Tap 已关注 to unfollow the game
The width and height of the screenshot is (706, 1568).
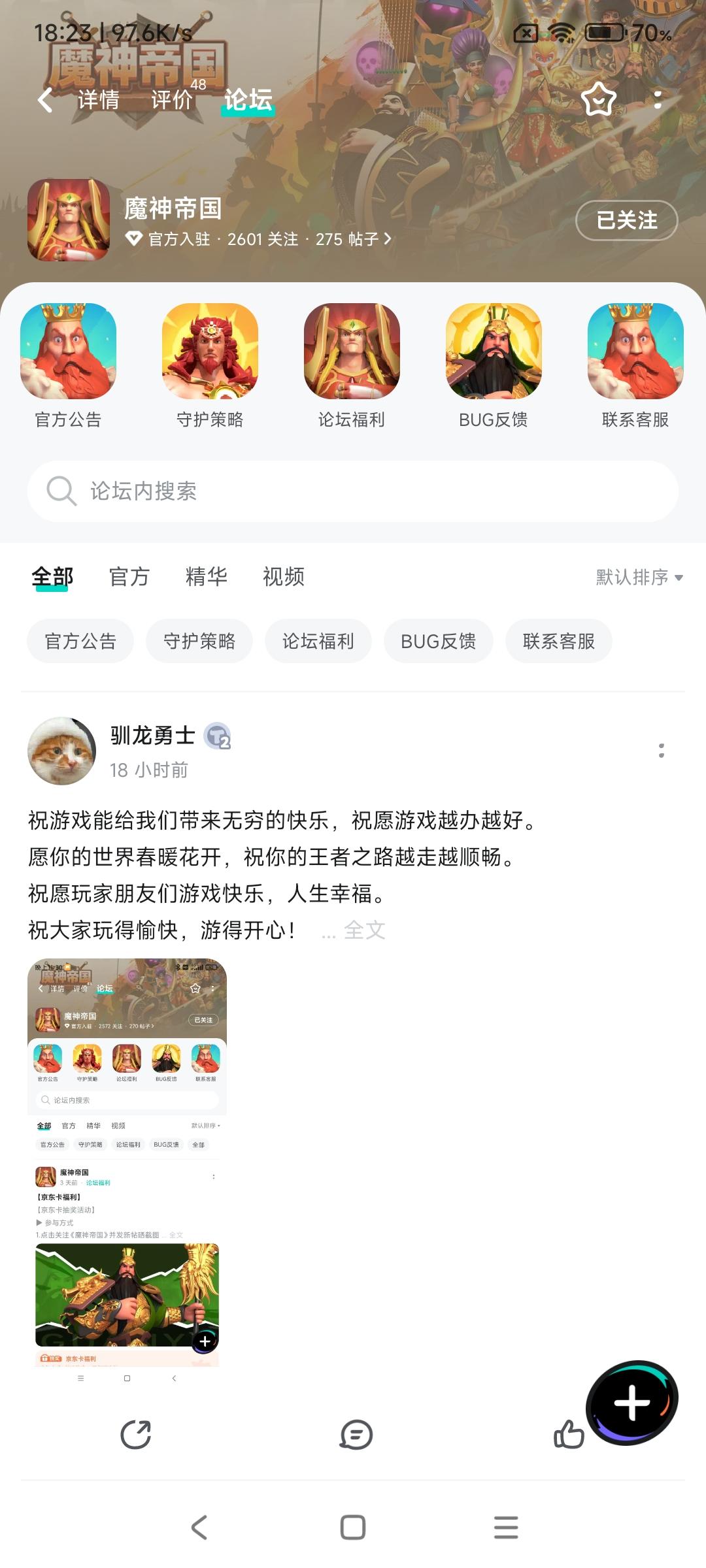tap(626, 221)
